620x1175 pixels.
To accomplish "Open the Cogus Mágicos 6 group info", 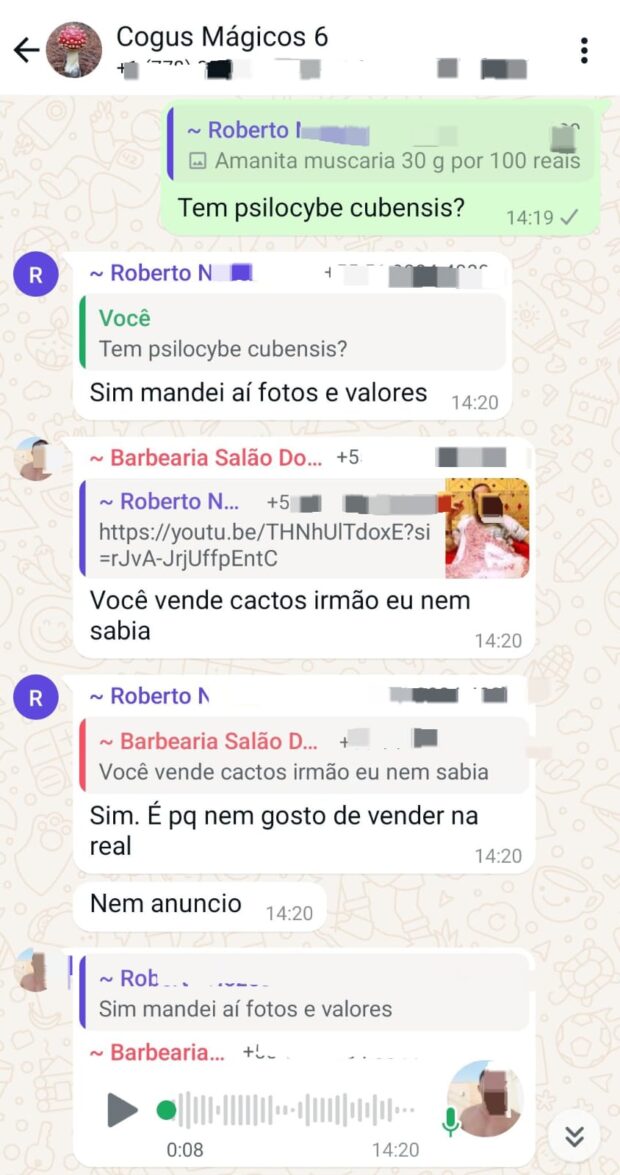I will (x=222, y=38).
